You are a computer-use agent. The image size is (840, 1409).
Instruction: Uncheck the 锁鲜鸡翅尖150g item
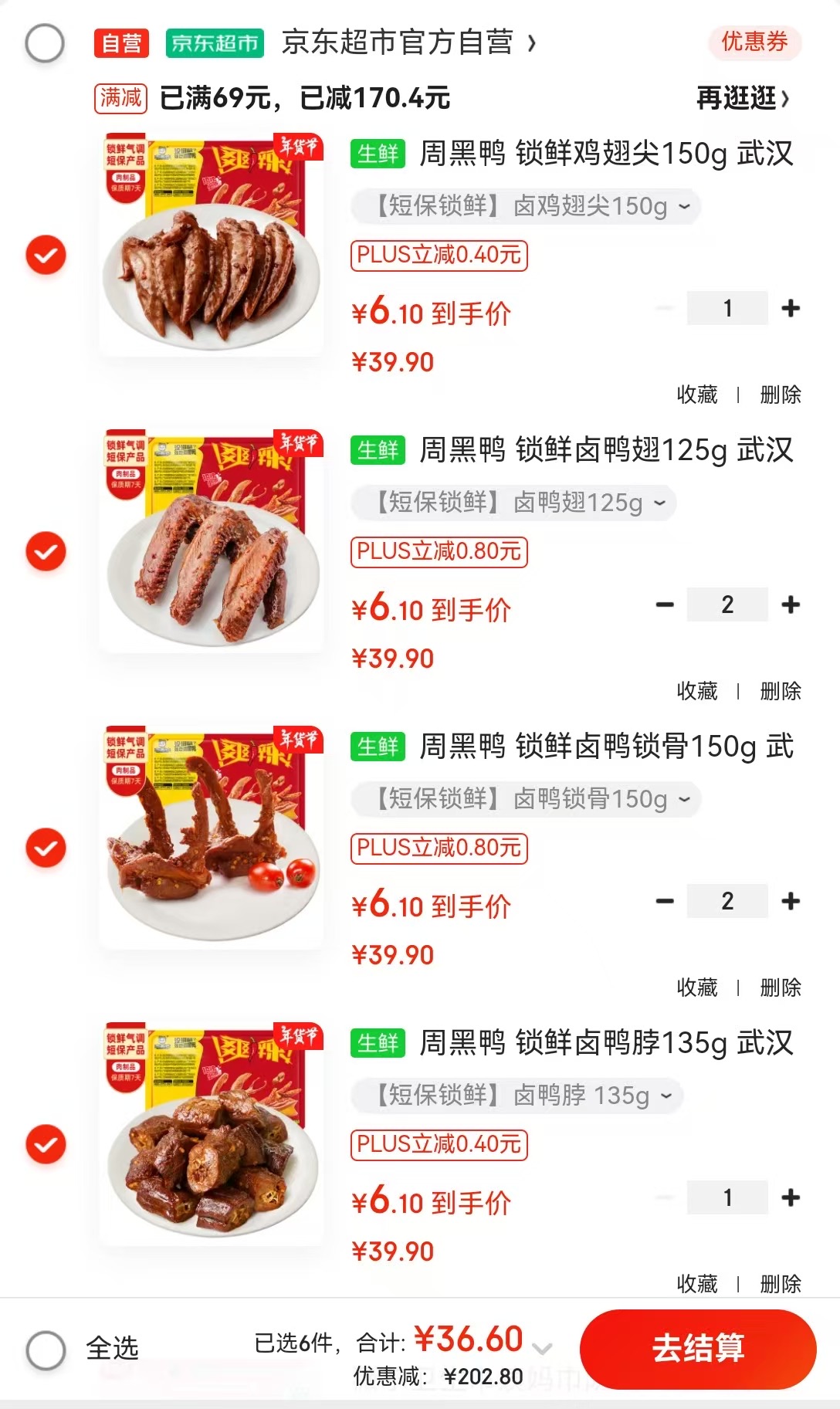[x=46, y=255]
